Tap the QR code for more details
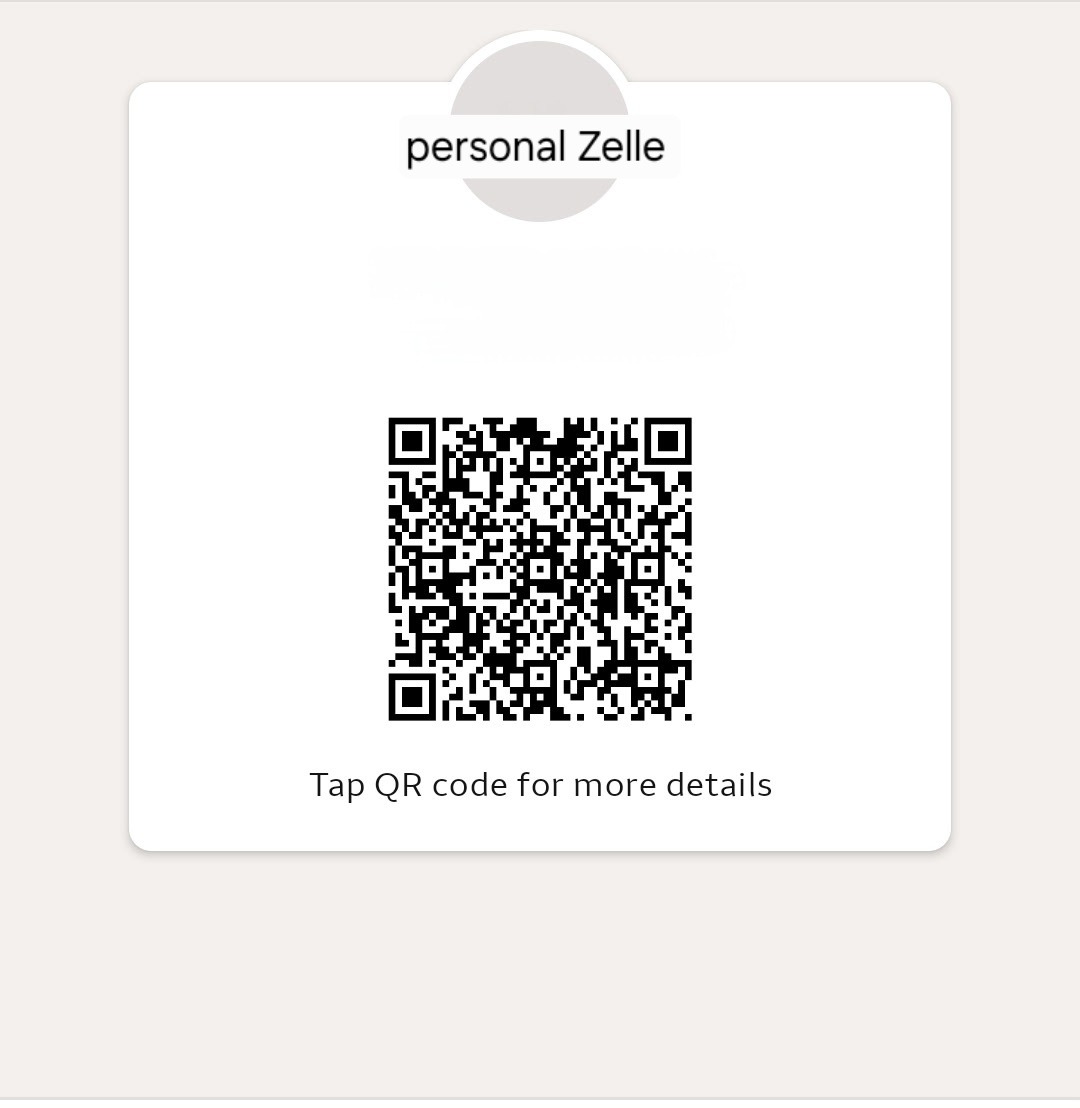1080x1108 pixels. pos(540,568)
